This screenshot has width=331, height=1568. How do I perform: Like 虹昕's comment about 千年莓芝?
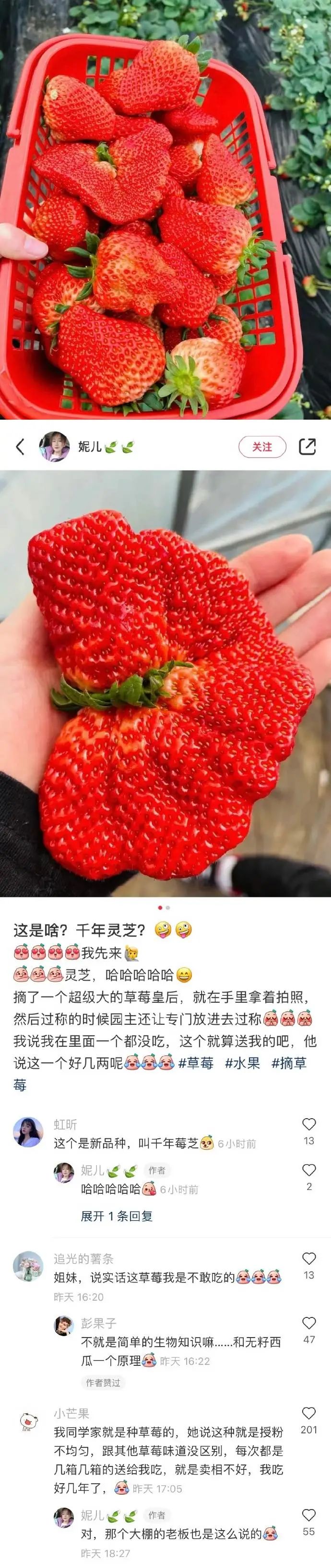pos(309,1124)
